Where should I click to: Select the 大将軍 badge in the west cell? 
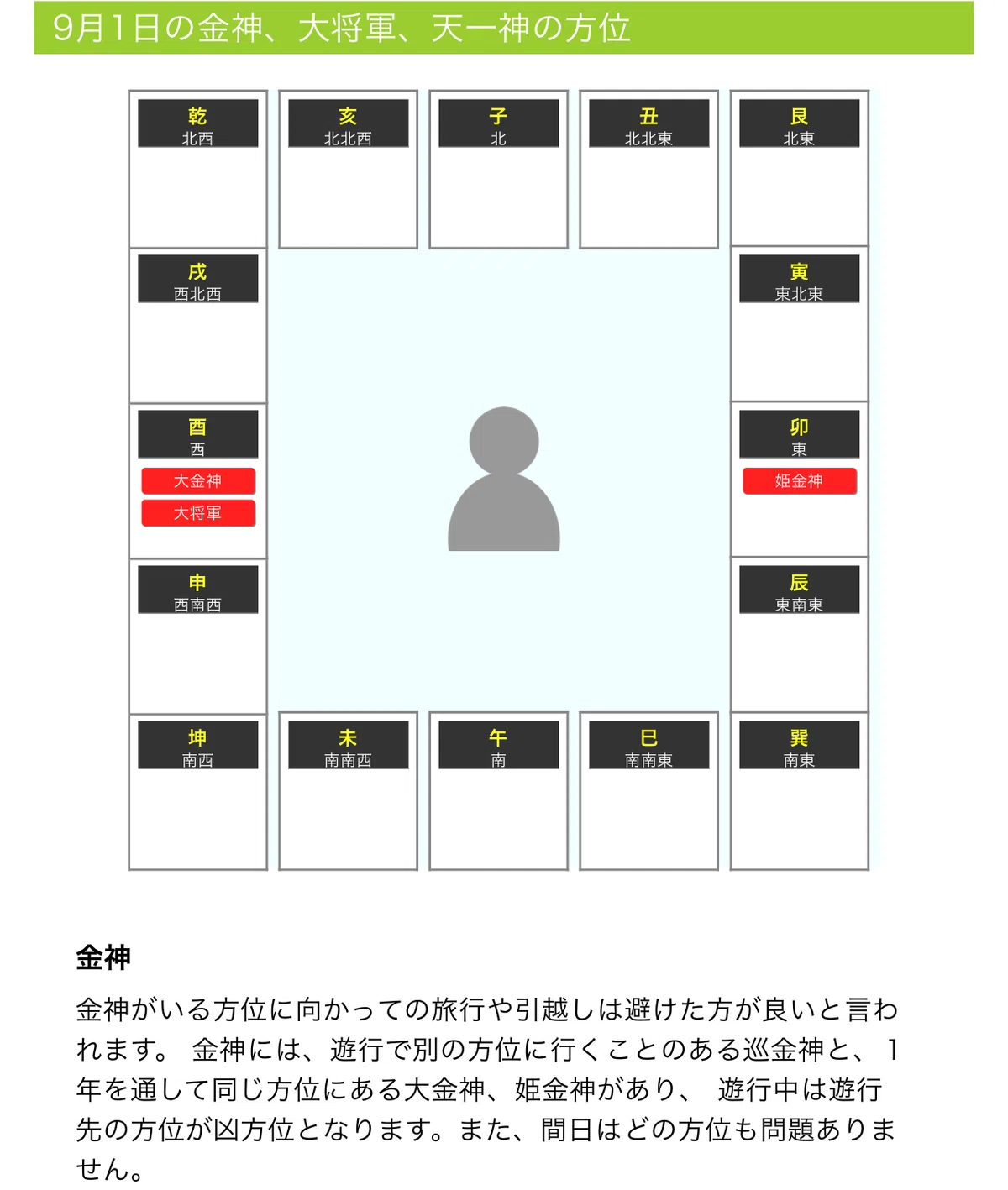coord(198,513)
